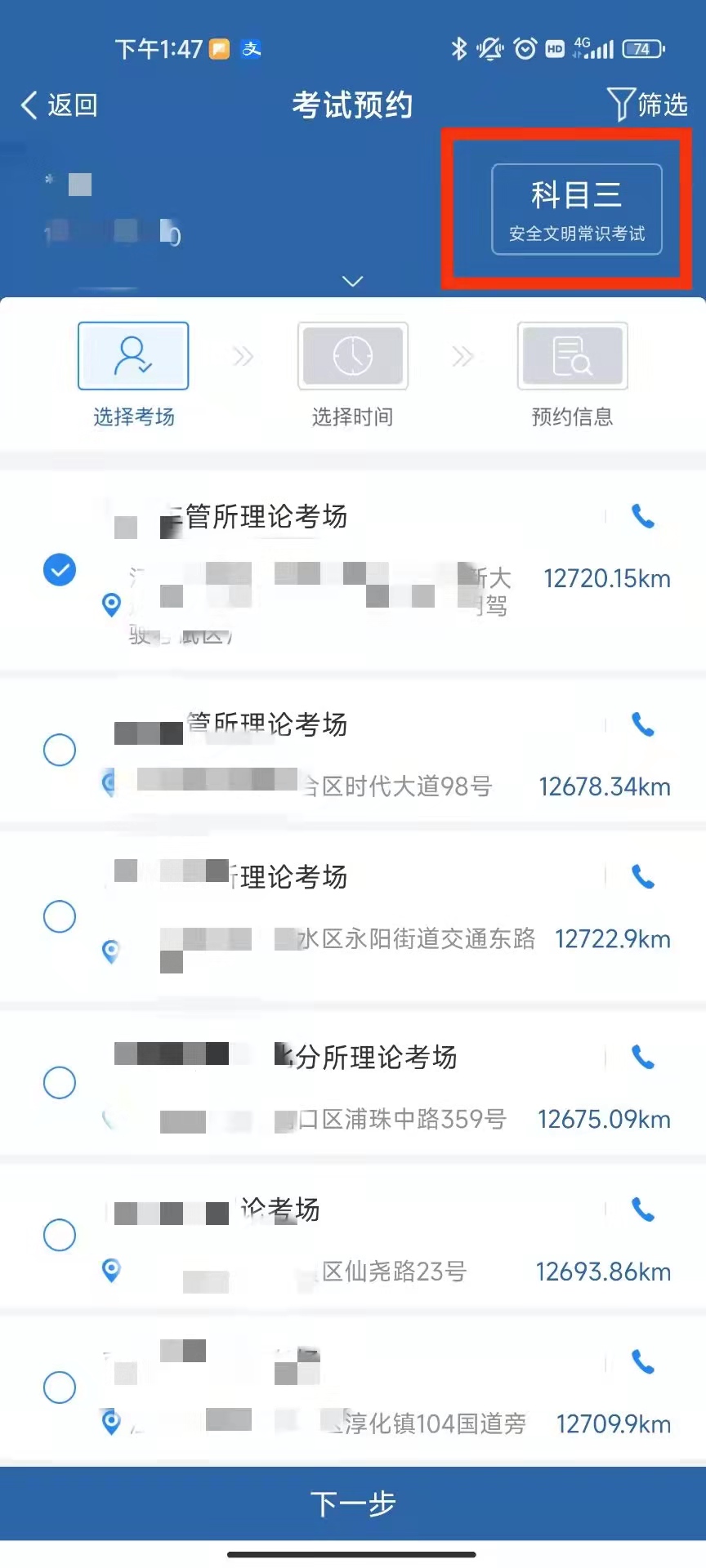Select the exam site at 浦珠中路359号

click(60, 1082)
